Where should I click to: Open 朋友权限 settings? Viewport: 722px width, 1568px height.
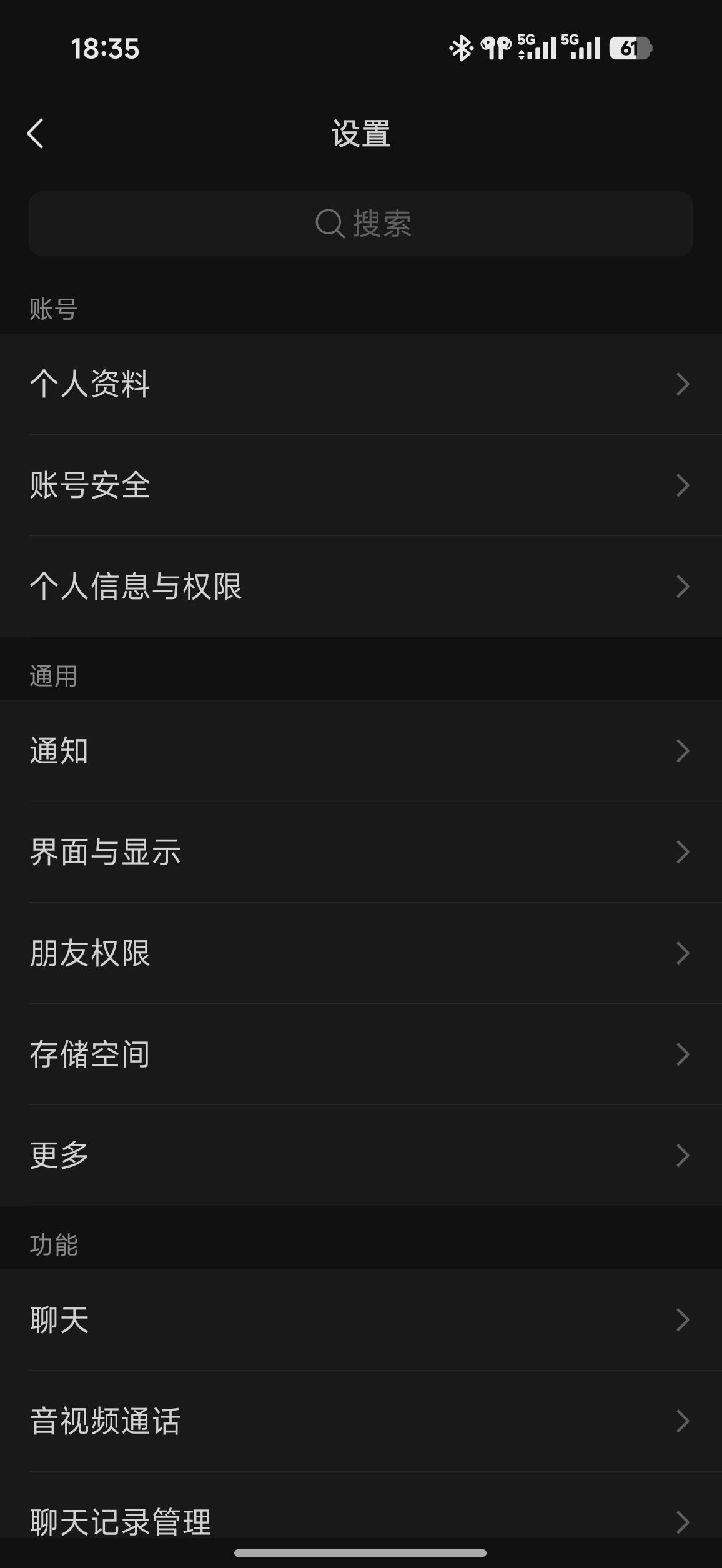(361, 953)
